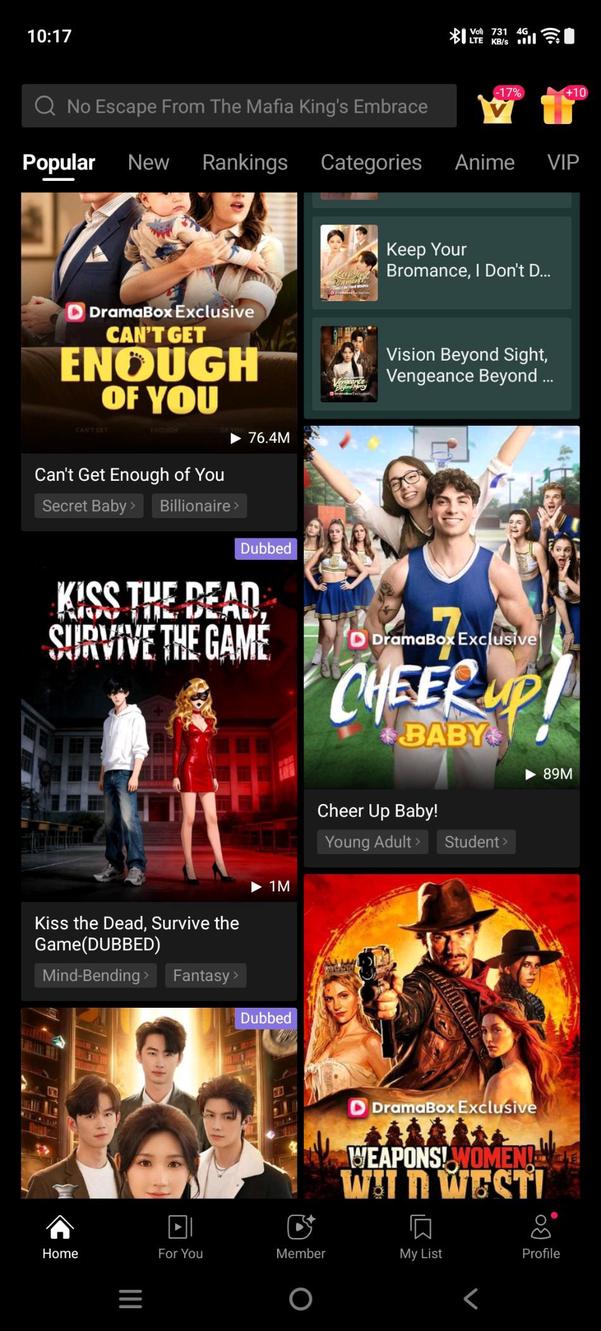This screenshot has height=1331, width=601.
Task: Open the VIP crown discount icon
Action: coord(497,106)
